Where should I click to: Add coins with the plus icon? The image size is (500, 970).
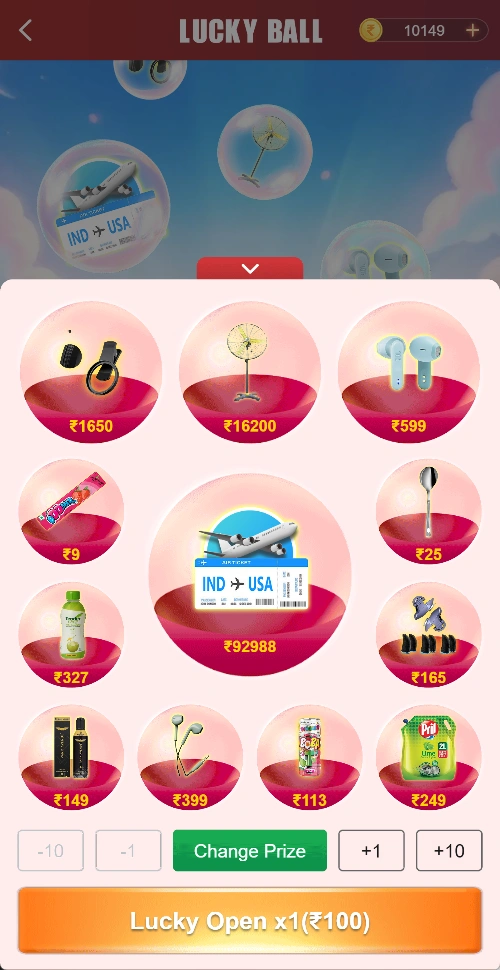(472, 30)
